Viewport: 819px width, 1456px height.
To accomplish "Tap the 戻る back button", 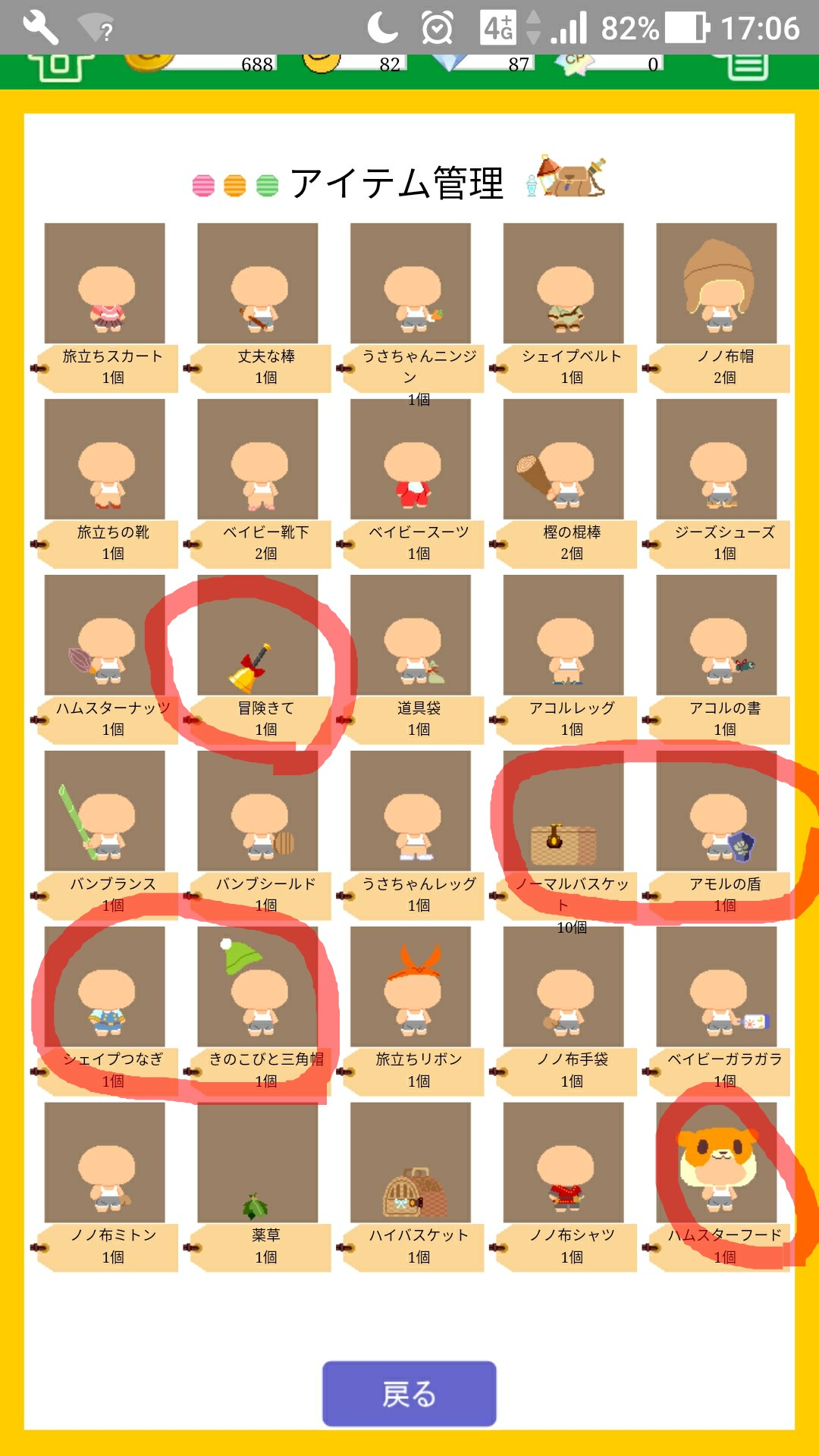I will tap(409, 1393).
